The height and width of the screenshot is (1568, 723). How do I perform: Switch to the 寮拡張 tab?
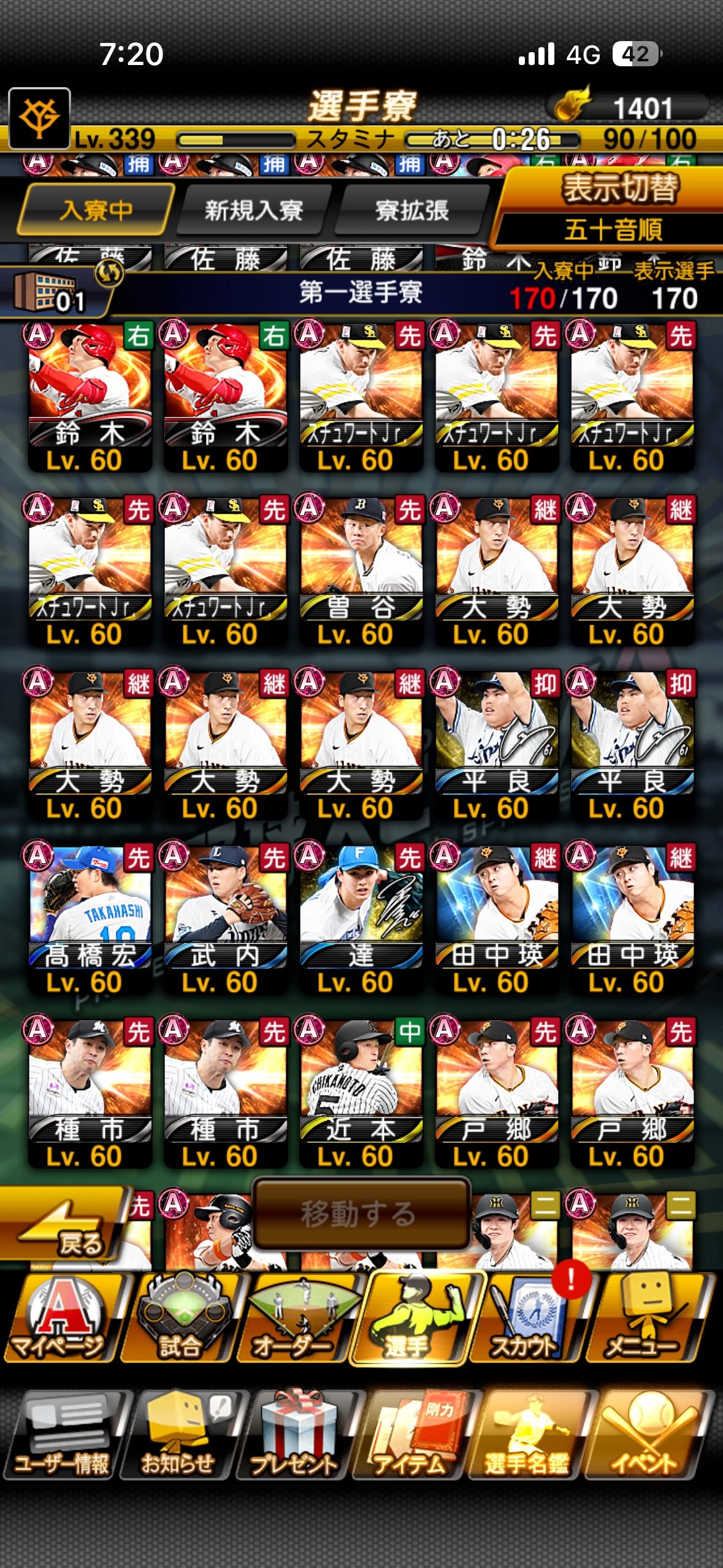411,211
